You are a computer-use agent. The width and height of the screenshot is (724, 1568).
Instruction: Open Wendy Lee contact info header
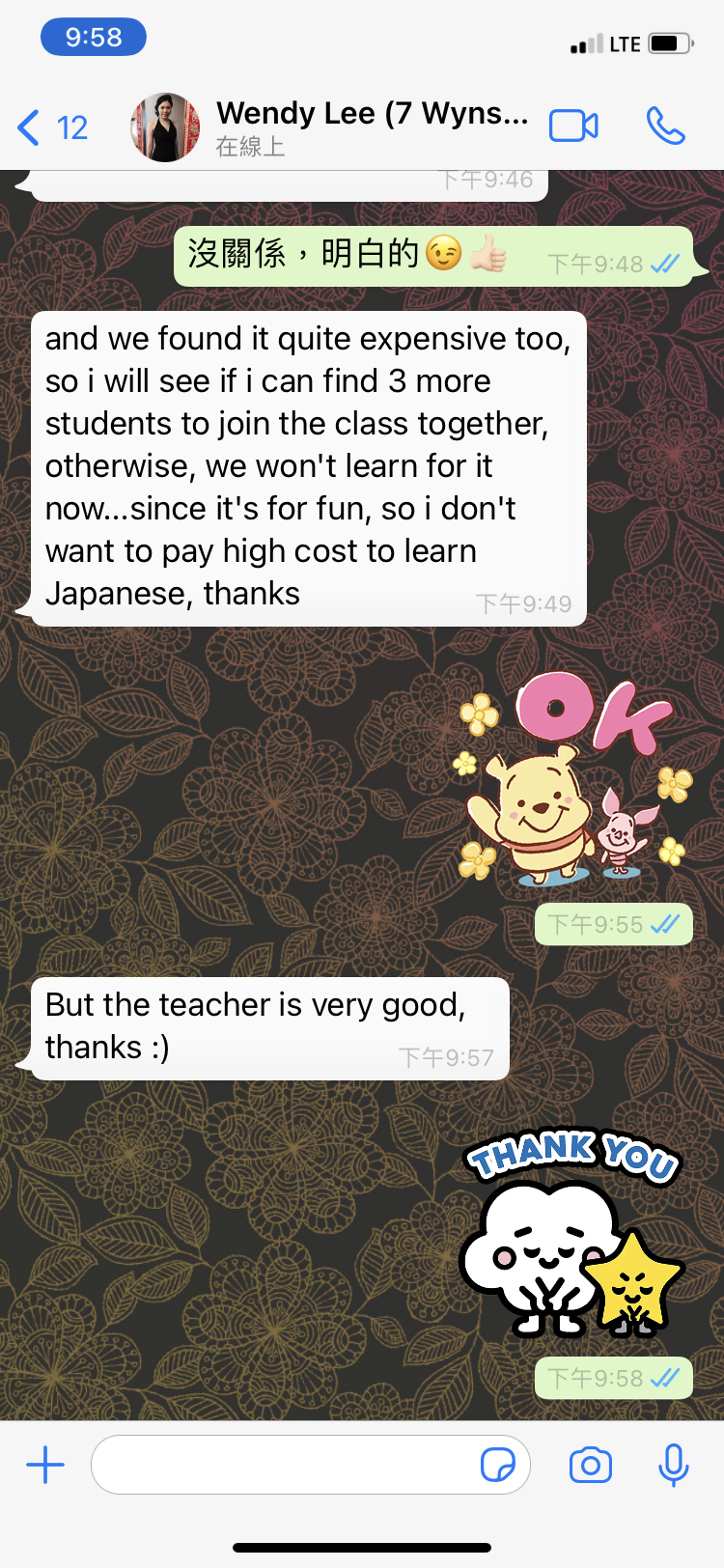[x=372, y=127]
